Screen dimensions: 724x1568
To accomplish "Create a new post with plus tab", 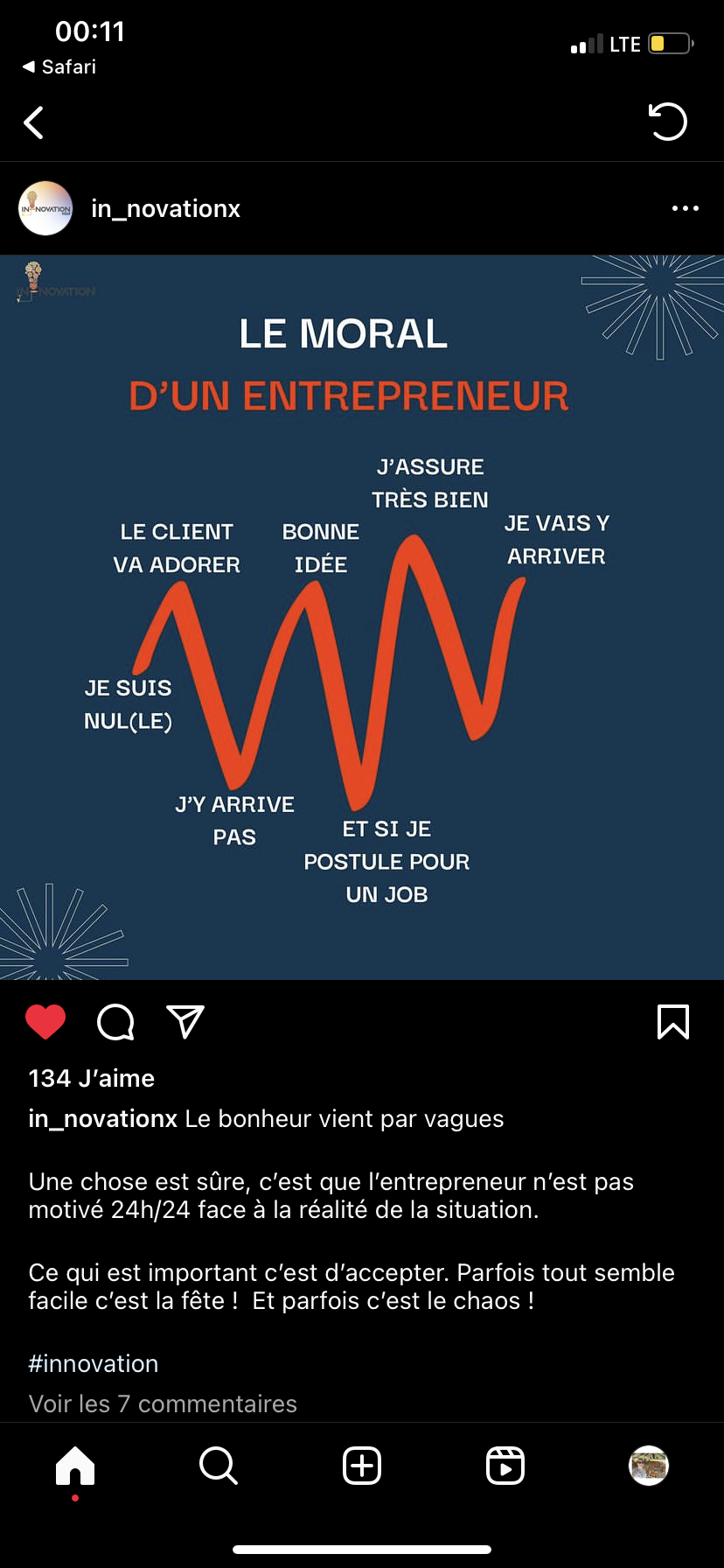I will click(362, 1466).
